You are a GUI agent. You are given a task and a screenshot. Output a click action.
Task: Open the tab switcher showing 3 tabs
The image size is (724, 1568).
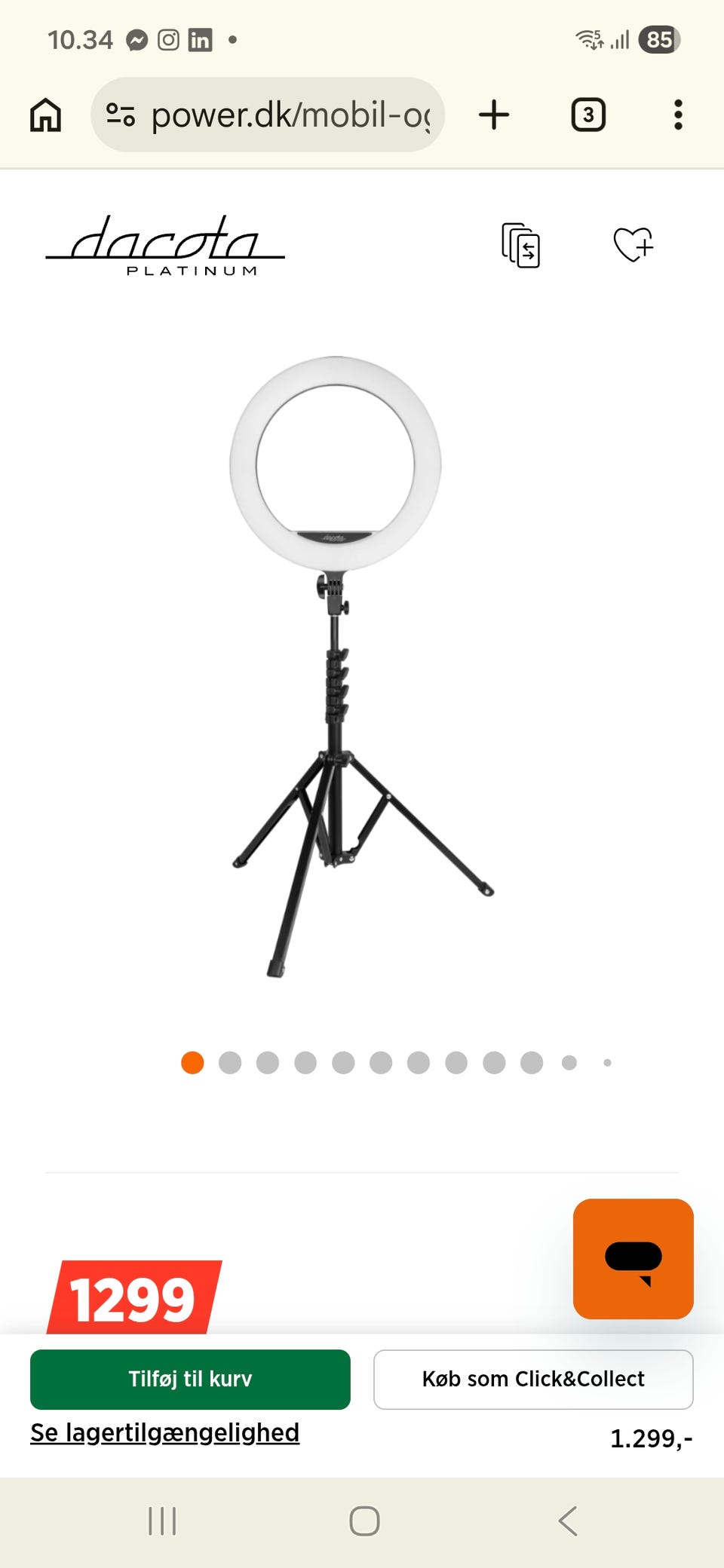(x=588, y=115)
